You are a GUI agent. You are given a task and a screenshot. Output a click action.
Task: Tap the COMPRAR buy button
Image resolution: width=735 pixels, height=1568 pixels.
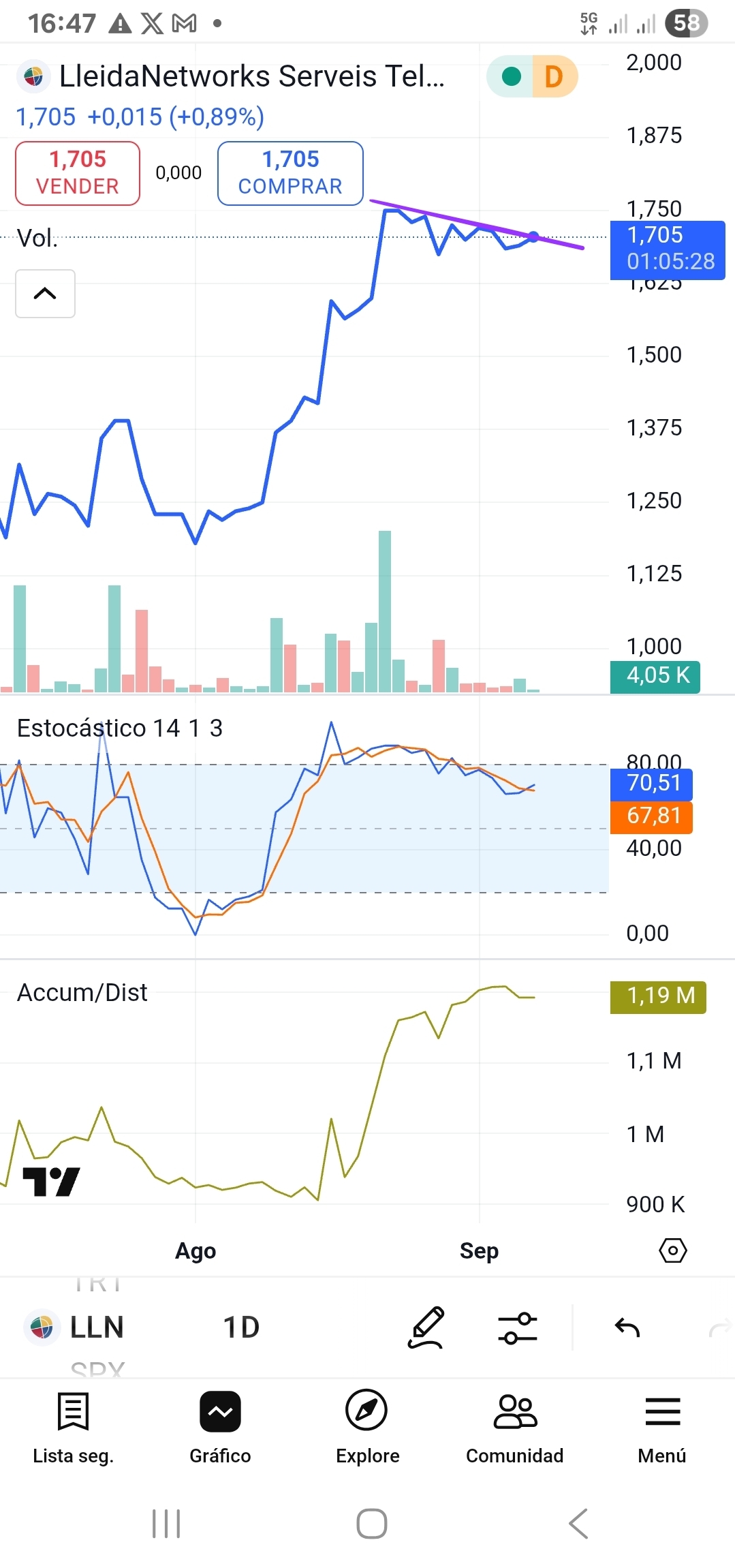[x=290, y=173]
